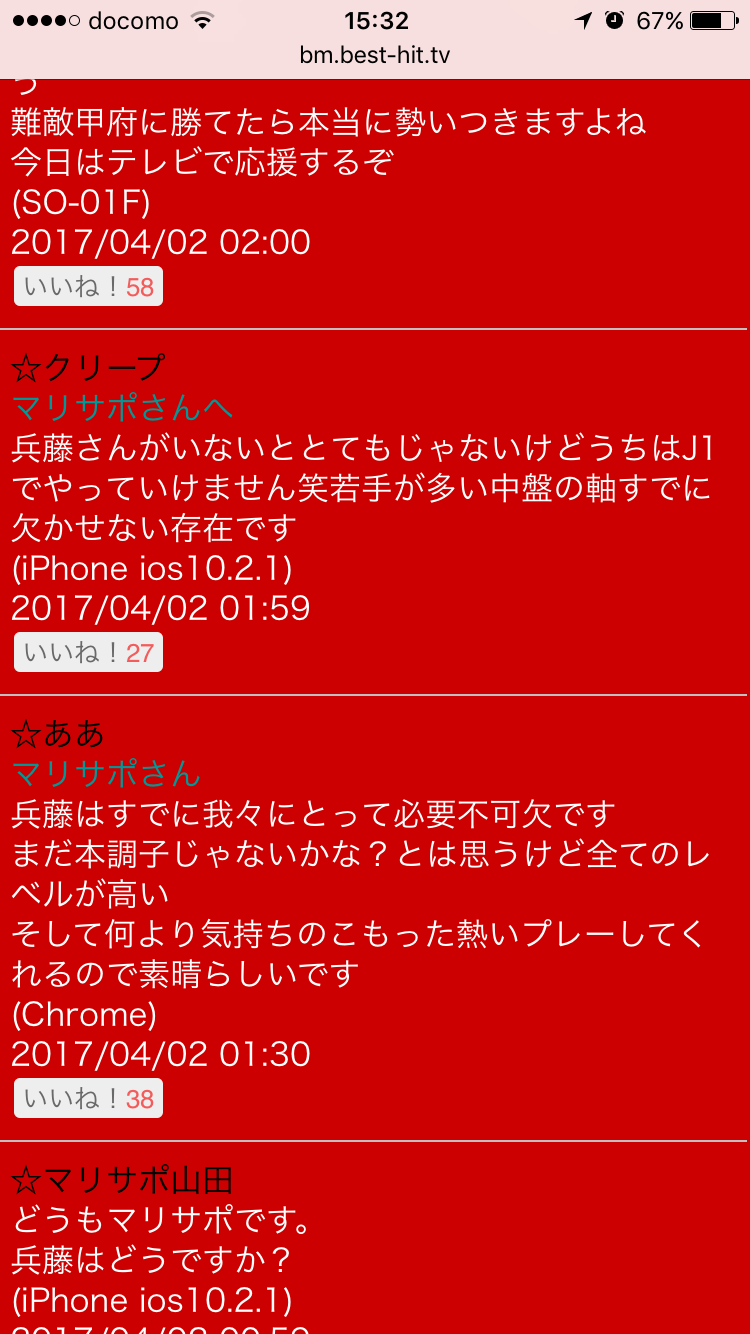Image resolution: width=750 pixels, height=1334 pixels.
Task: Open the bm.best-hit.tv address bar
Action: pyautogui.click(x=375, y=55)
